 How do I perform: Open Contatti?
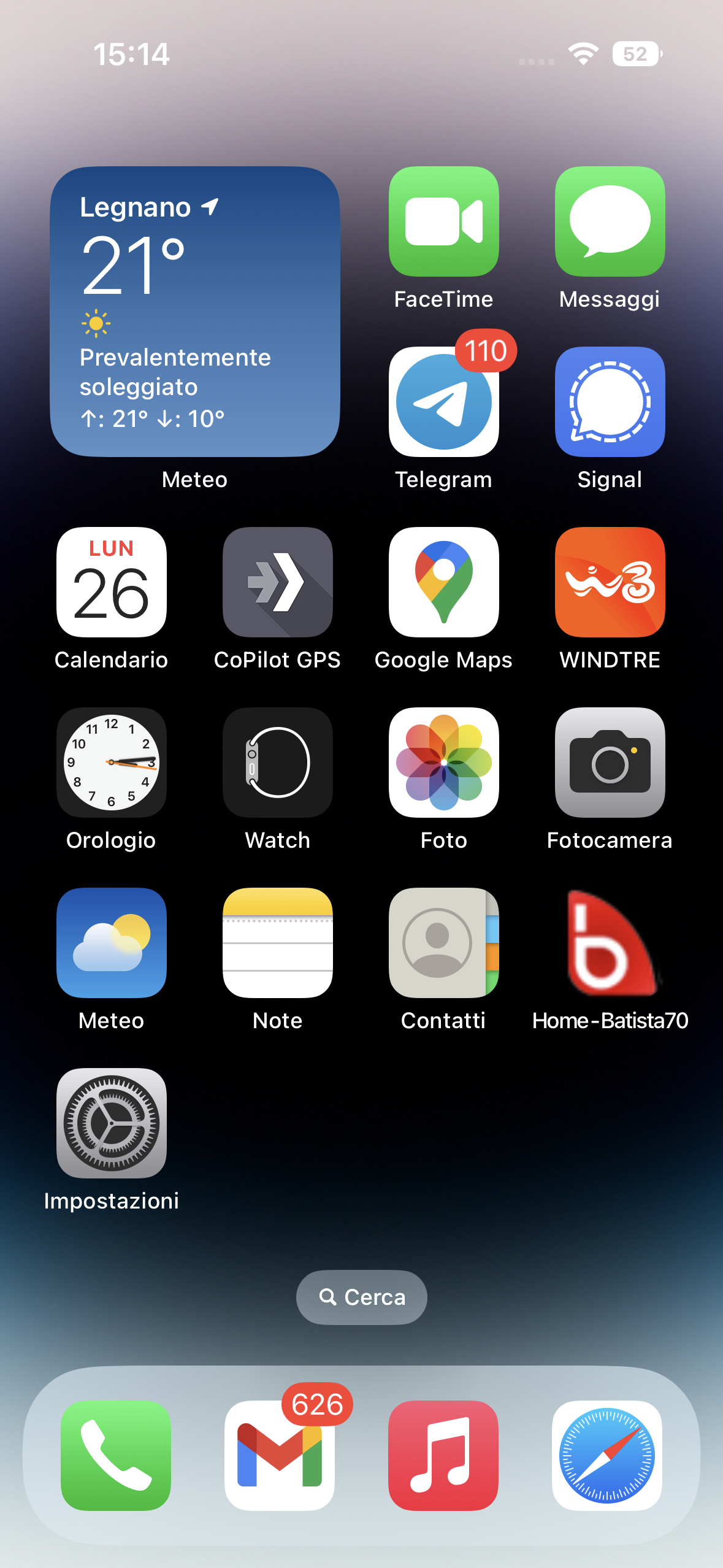click(443, 943)
